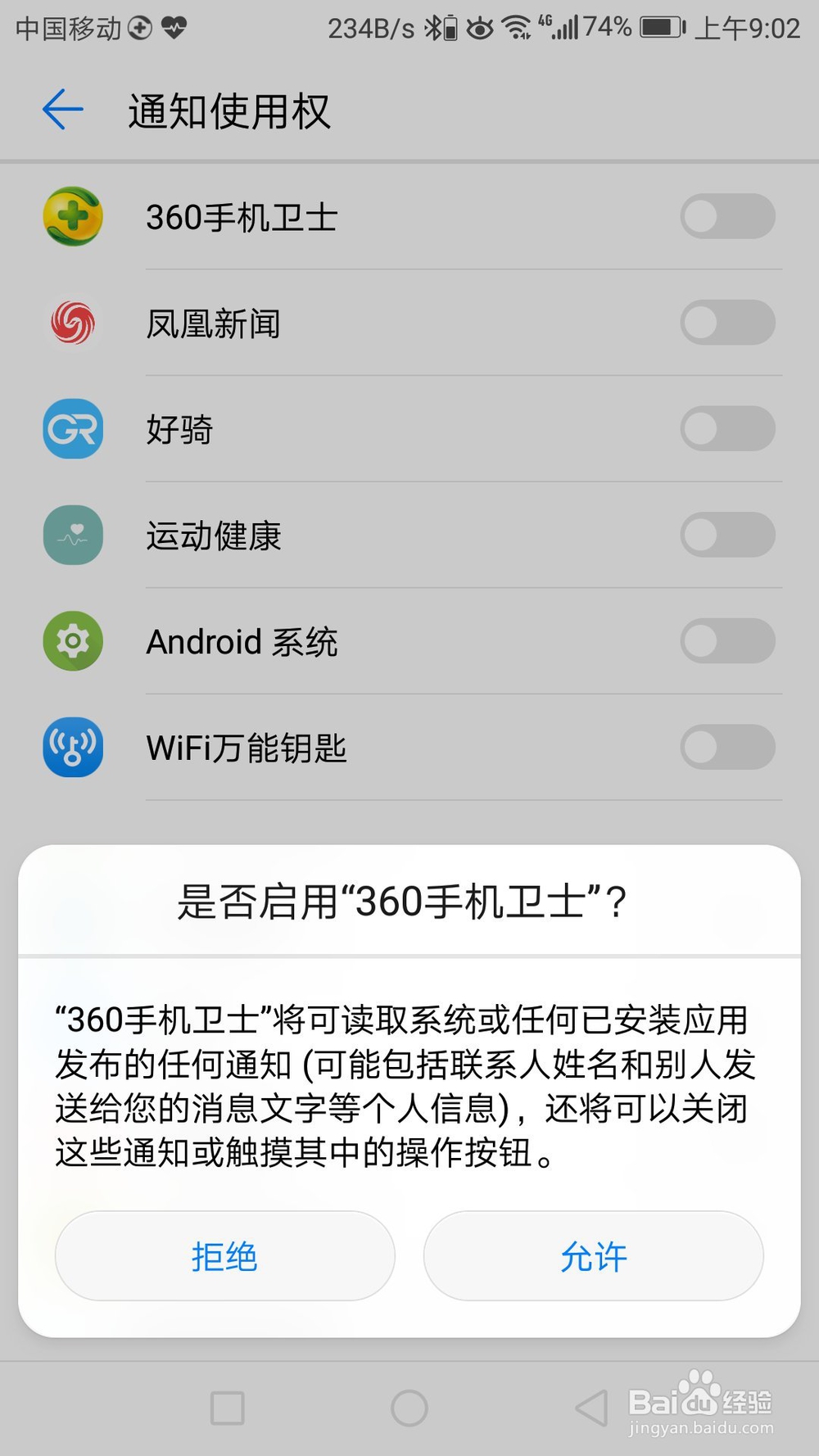
Task: Turn on notification access for 好骑
Action: click(x=727, y=429)
